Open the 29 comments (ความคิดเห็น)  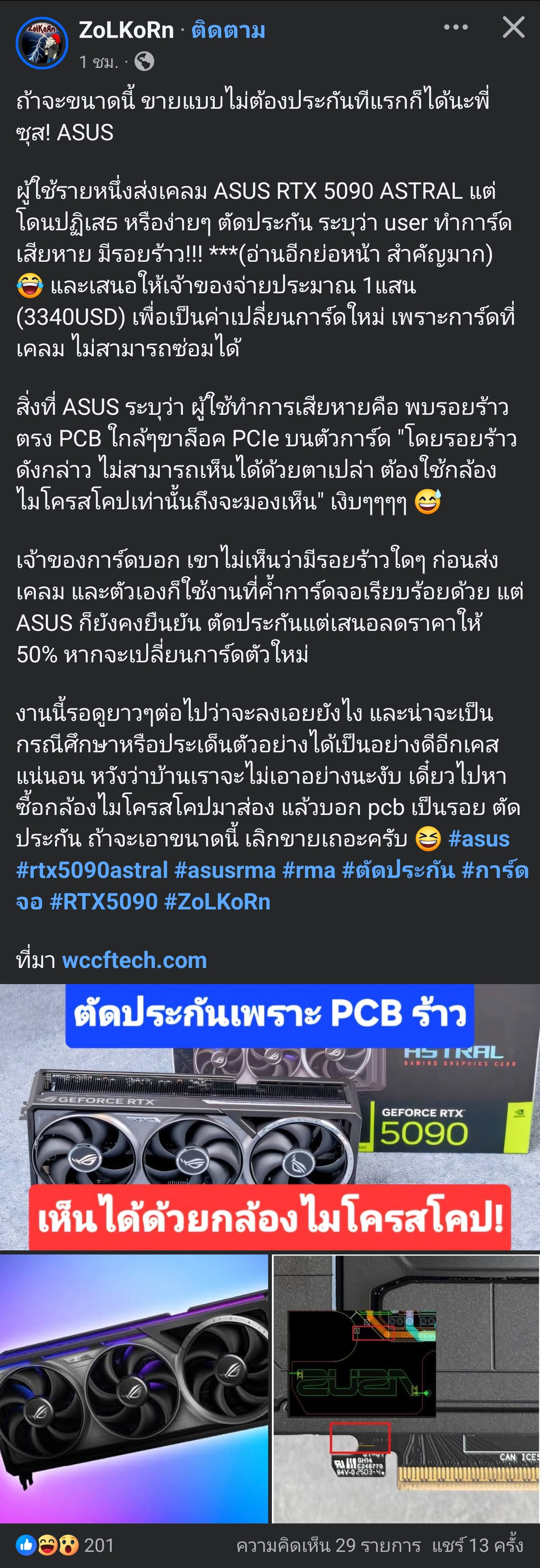pos(328,1545)
